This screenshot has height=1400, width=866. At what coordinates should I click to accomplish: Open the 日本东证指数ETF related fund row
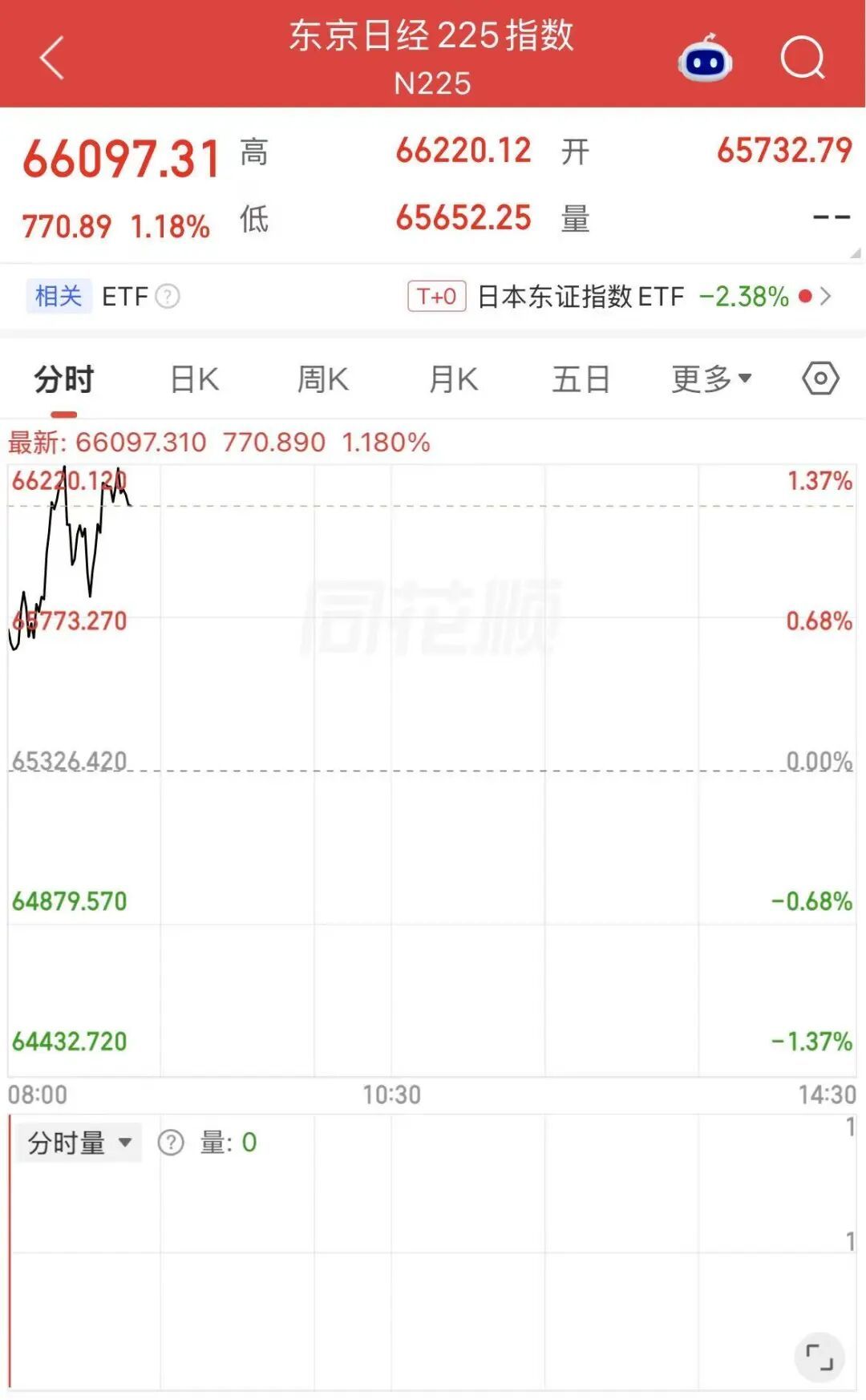(x=620, y=297)
